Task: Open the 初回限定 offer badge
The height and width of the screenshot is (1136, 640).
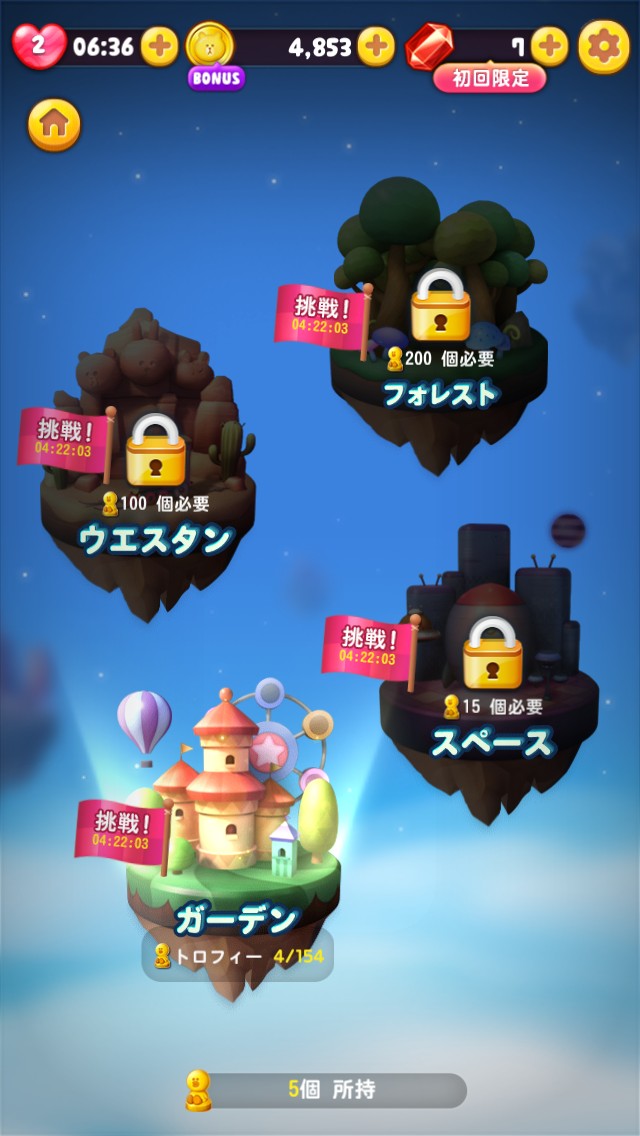Action: click(x=490, y=78)
